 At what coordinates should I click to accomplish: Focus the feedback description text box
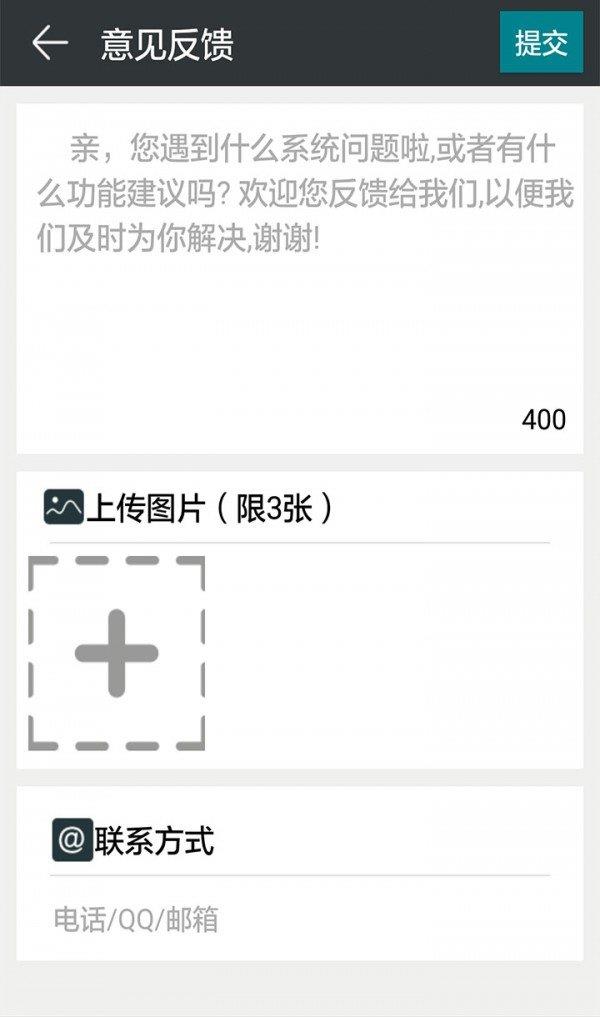tap(300, 280)
